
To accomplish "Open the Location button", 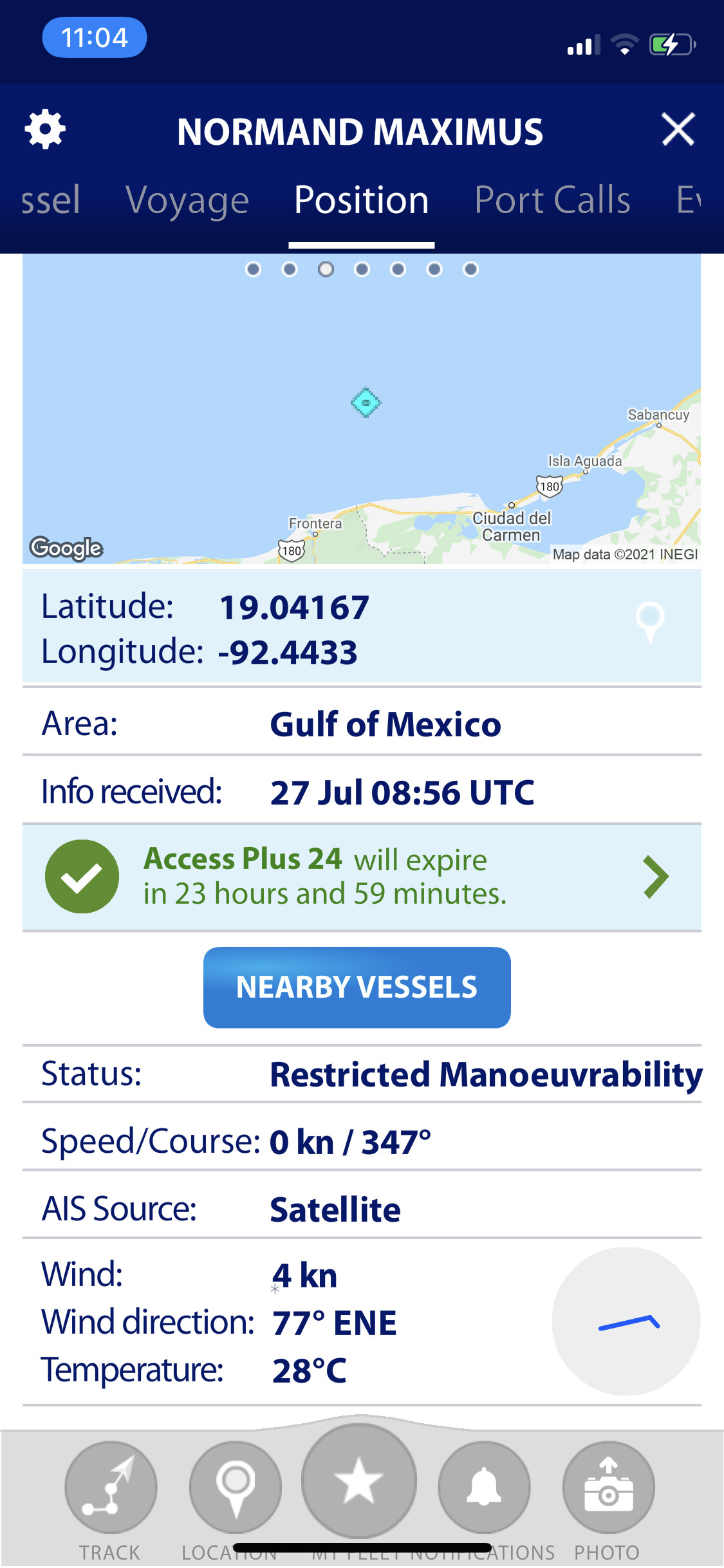I will click(x=236, y=1487).
